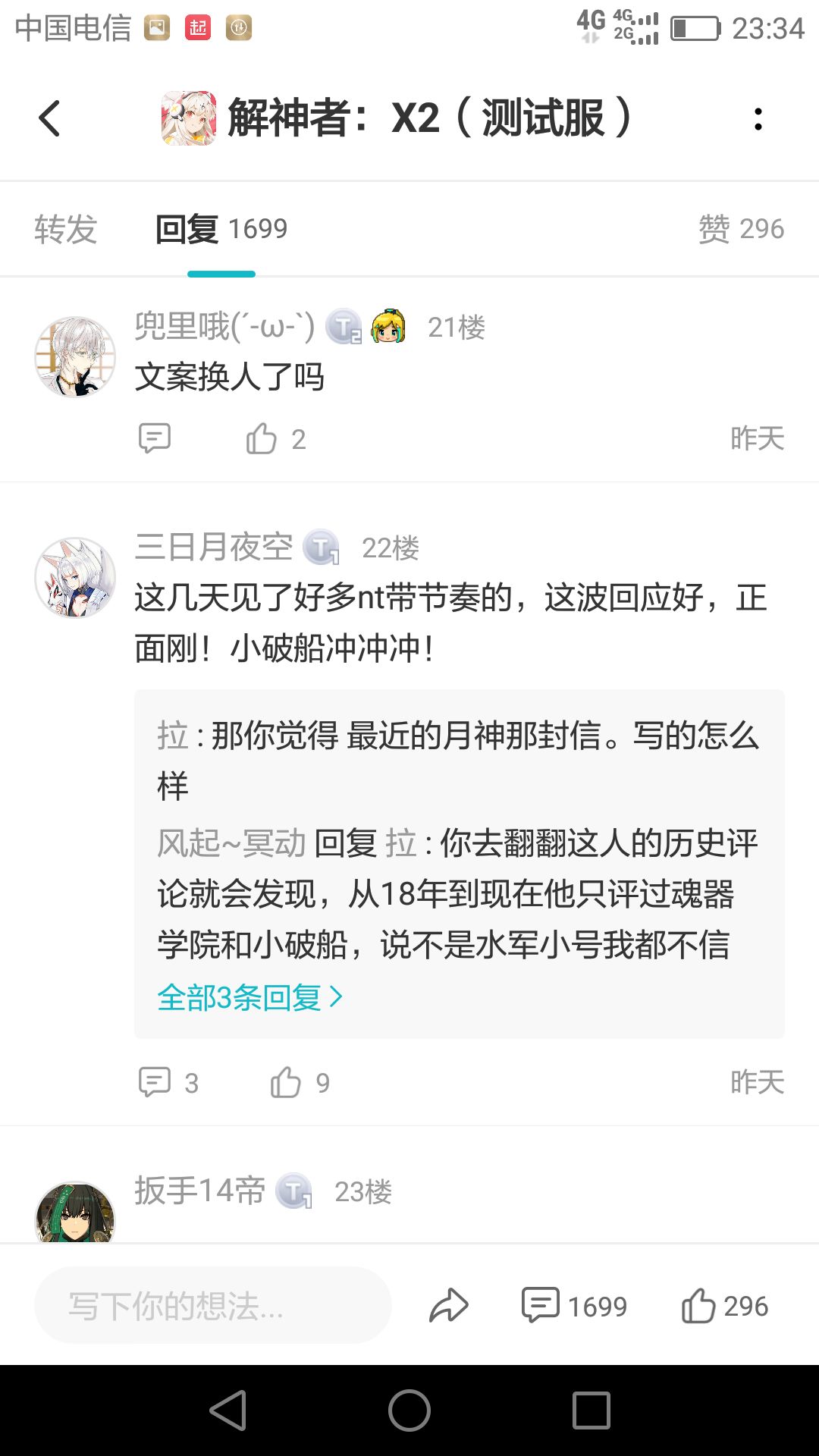Open 扳手14帝's avatar
Image resolution: width=819 pixels, height=1456 pixels.
[75, 1212]
